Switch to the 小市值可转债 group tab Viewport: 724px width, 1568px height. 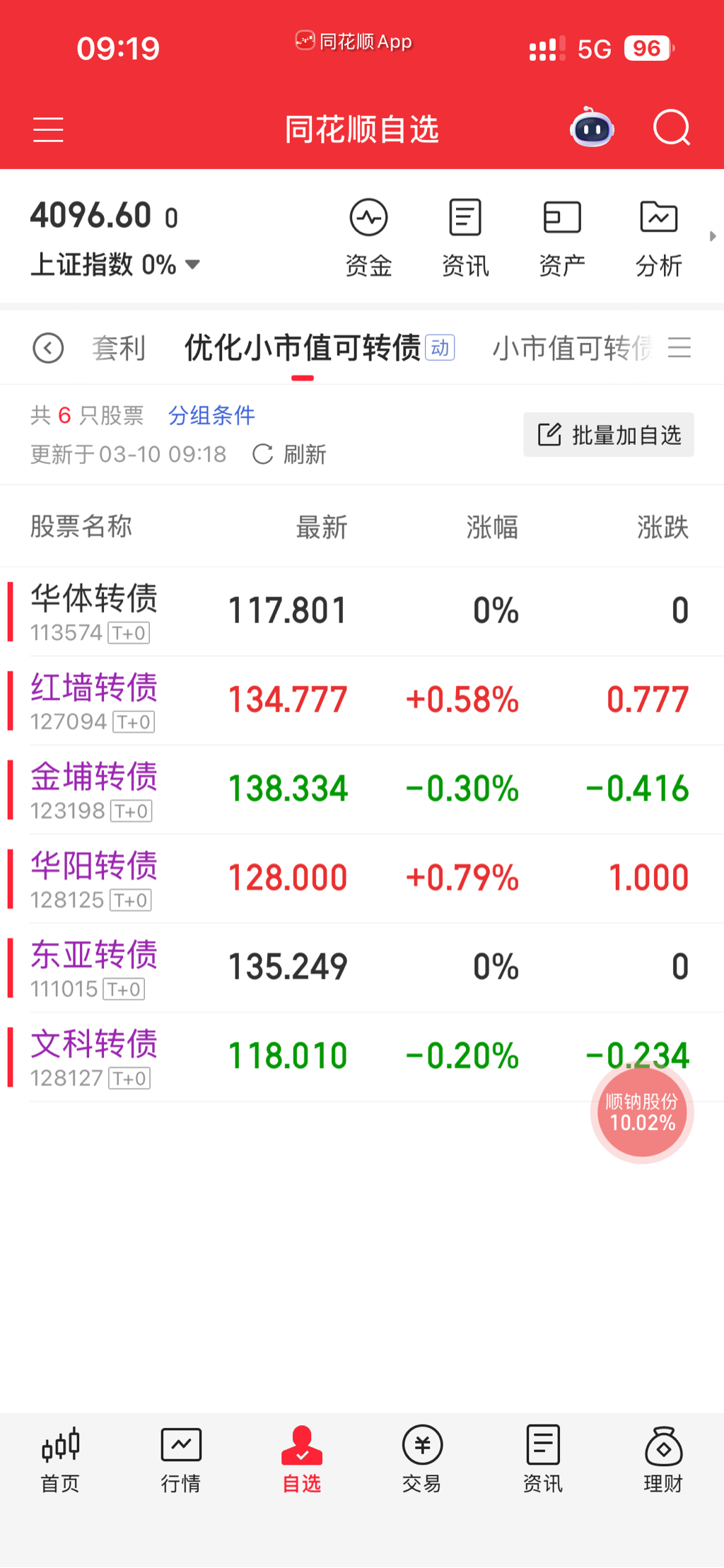click(571, 348)
